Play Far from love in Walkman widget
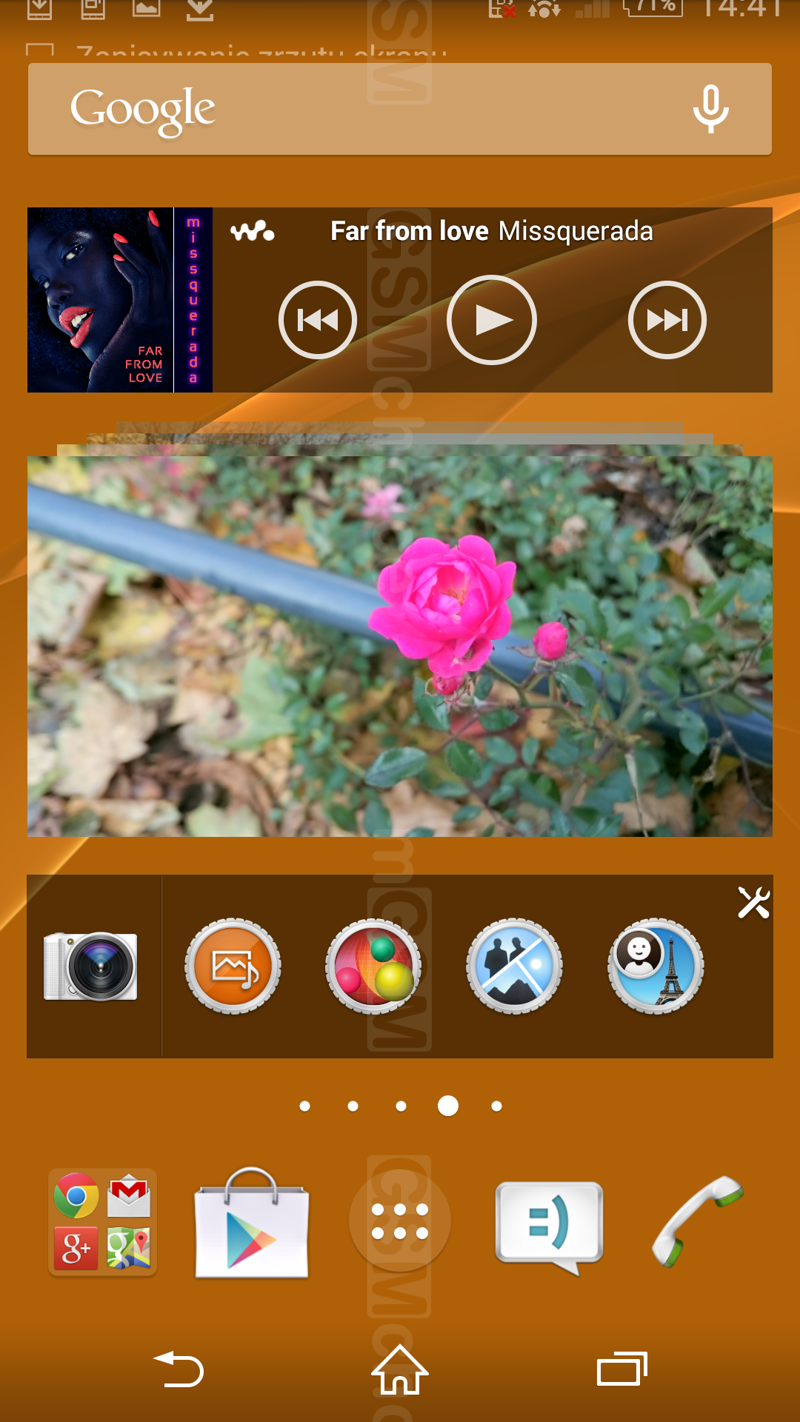 (491, 320)
